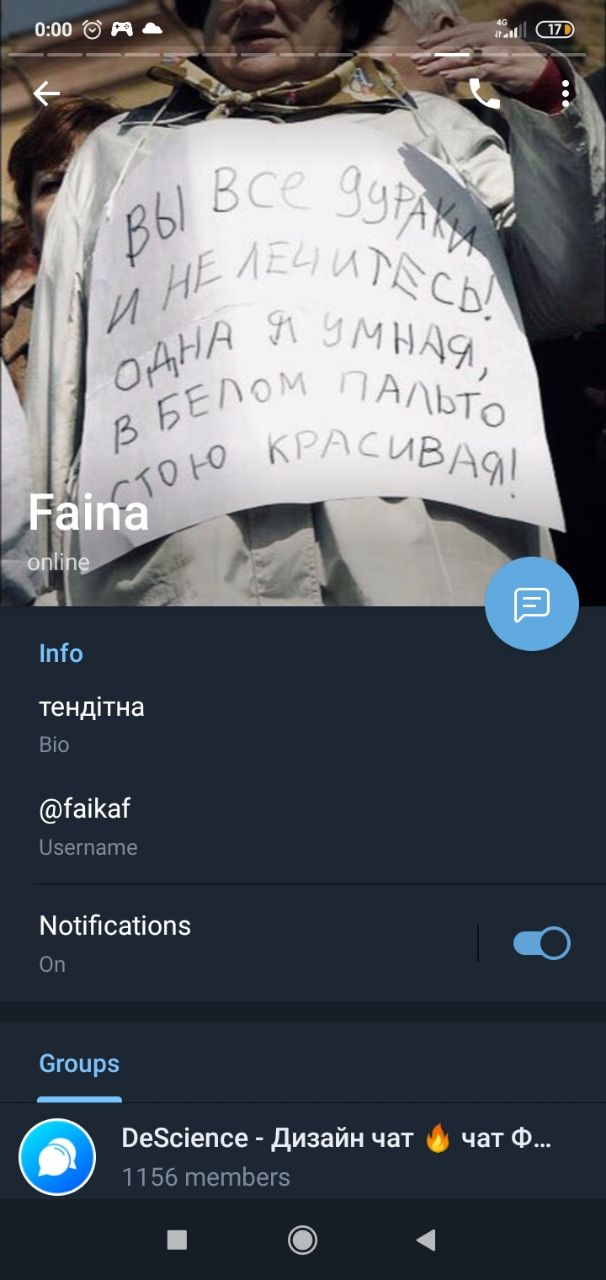Open message chat with Faina
606x1280 pixels.
click(531, 604)
